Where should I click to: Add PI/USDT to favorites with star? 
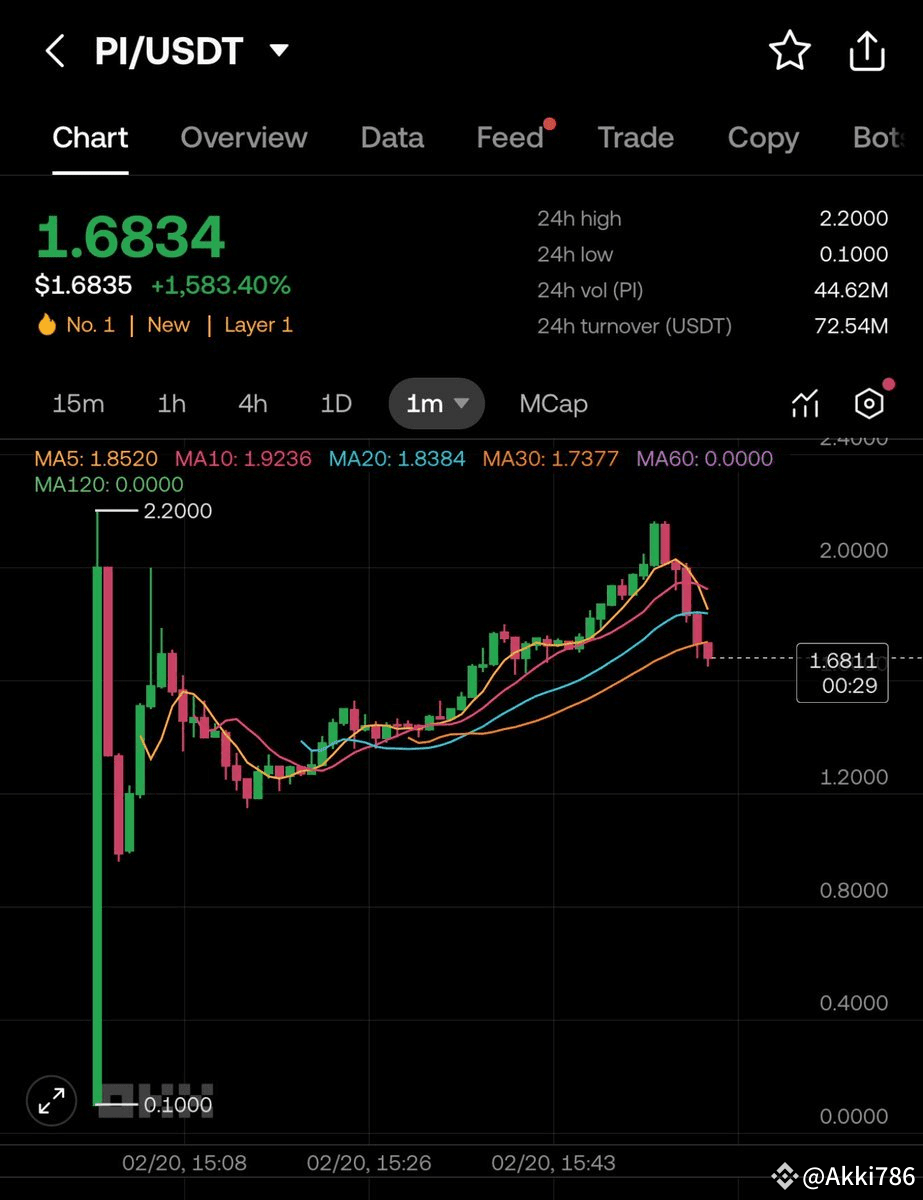tap(789, 51)
